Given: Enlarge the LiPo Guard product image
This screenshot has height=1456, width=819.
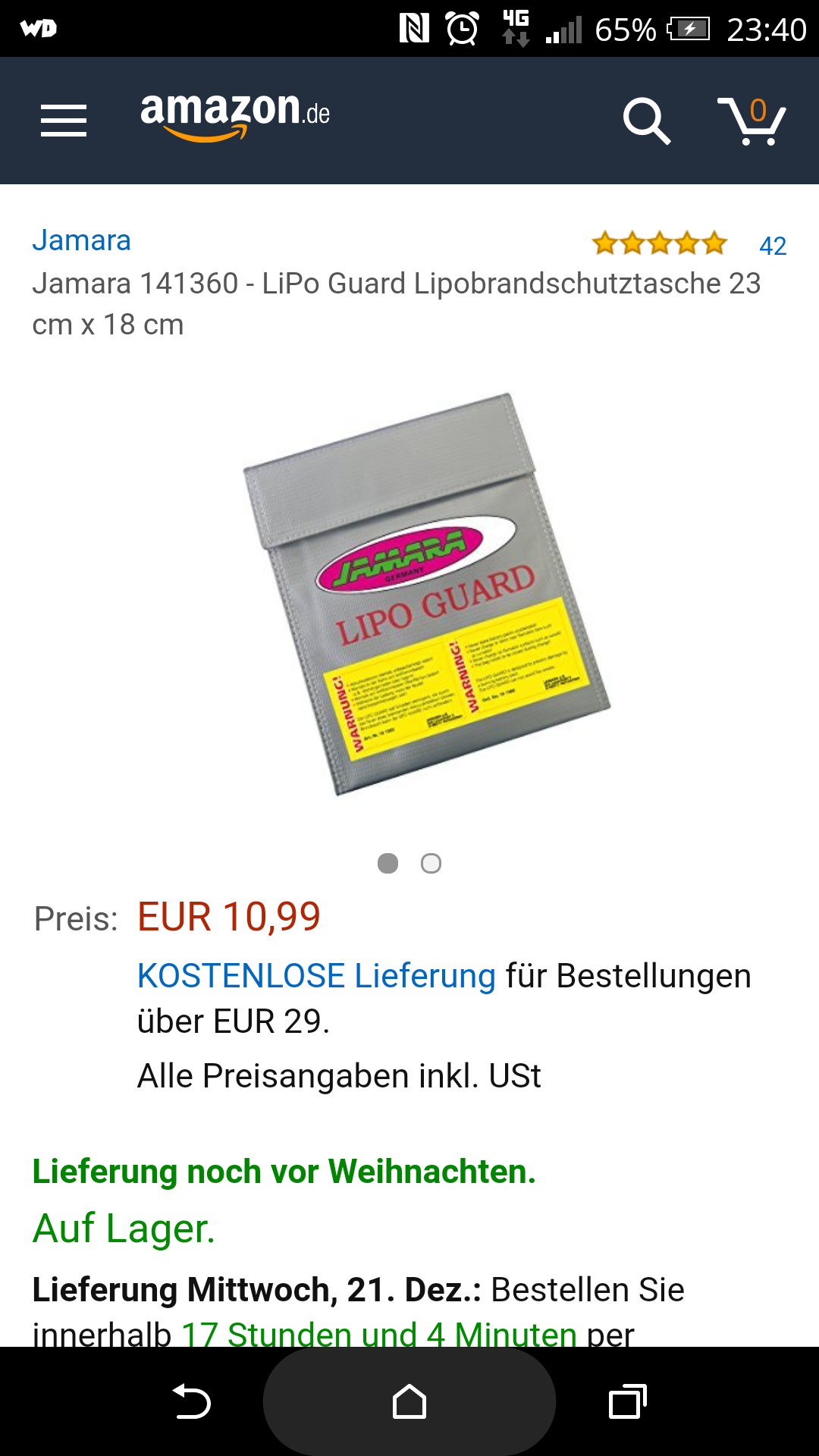Looking at the screenshot, I should coord(426,594).
